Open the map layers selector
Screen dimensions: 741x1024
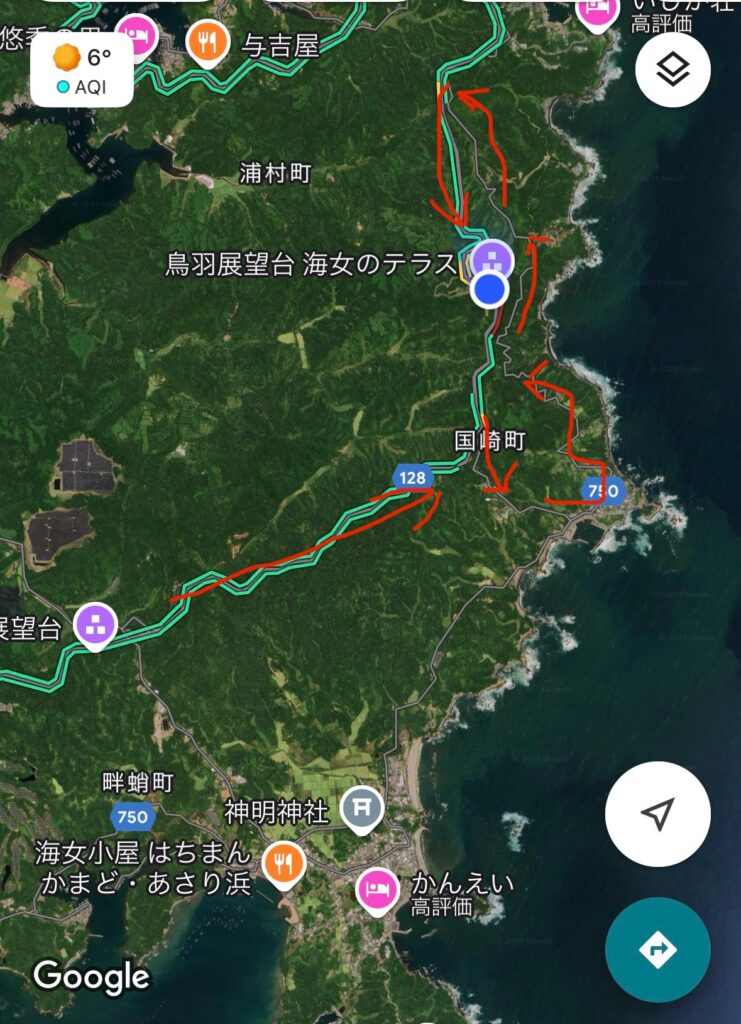click(x=673, y=69)
